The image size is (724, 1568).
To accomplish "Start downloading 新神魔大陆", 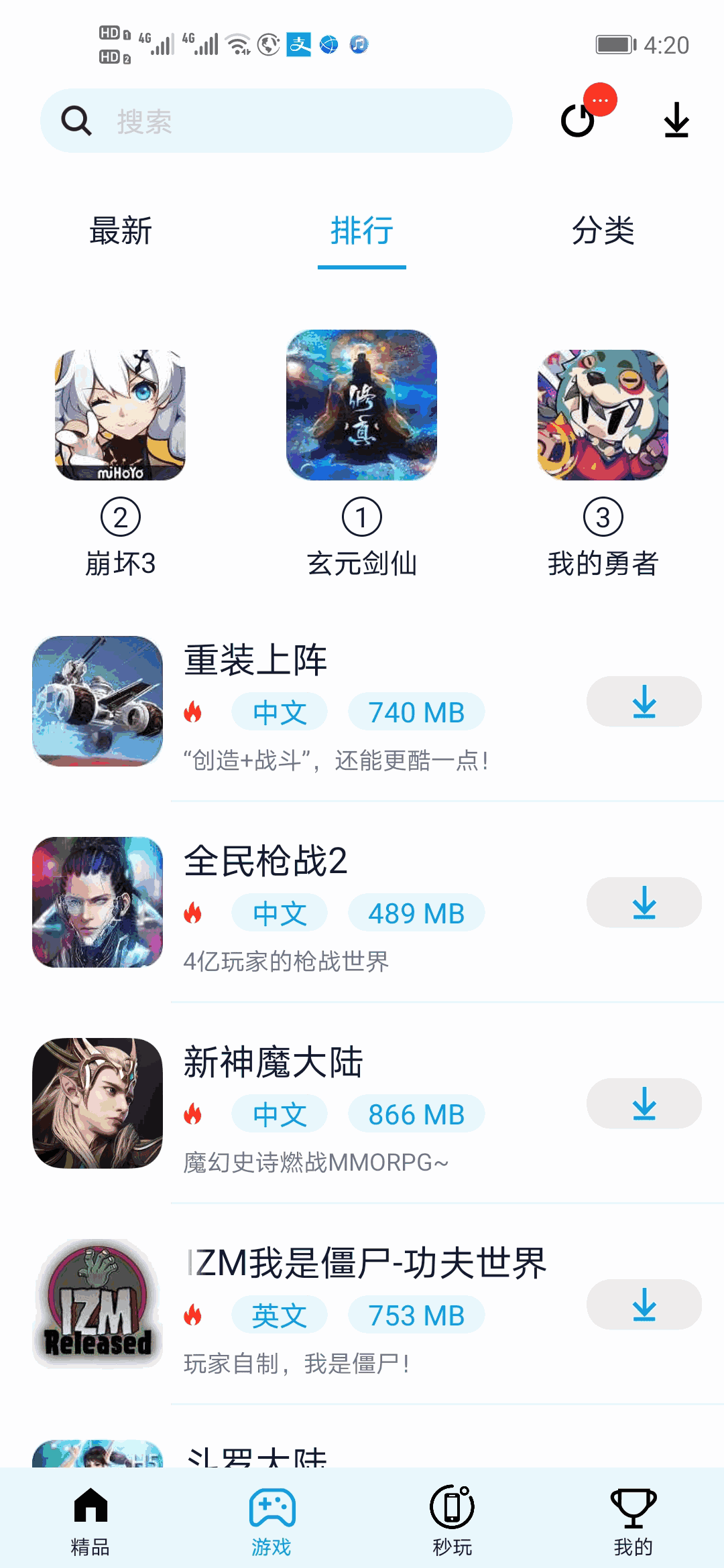I will [643, 1104].
